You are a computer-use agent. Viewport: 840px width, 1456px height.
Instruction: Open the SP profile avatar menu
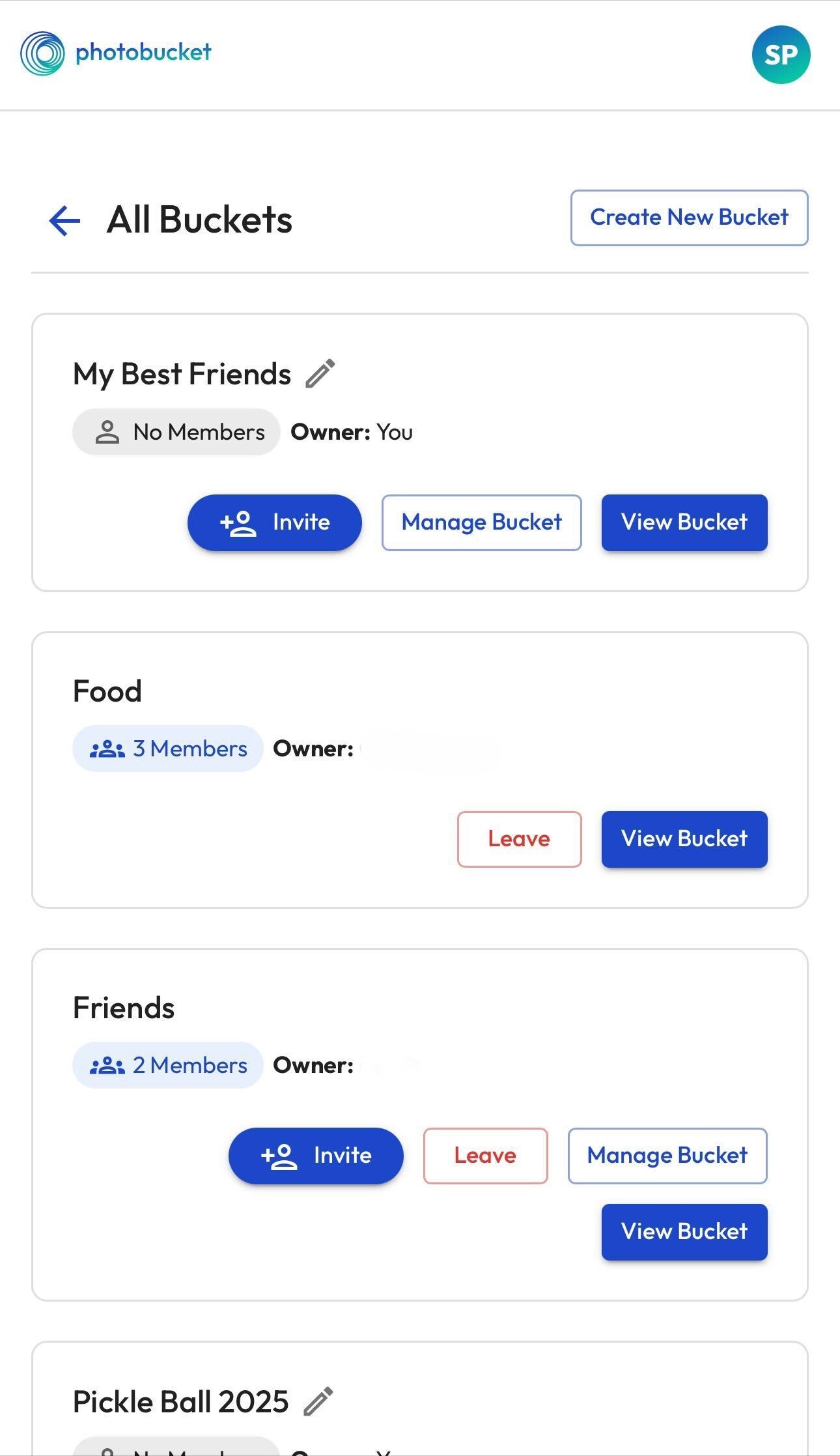coord(781,53)
